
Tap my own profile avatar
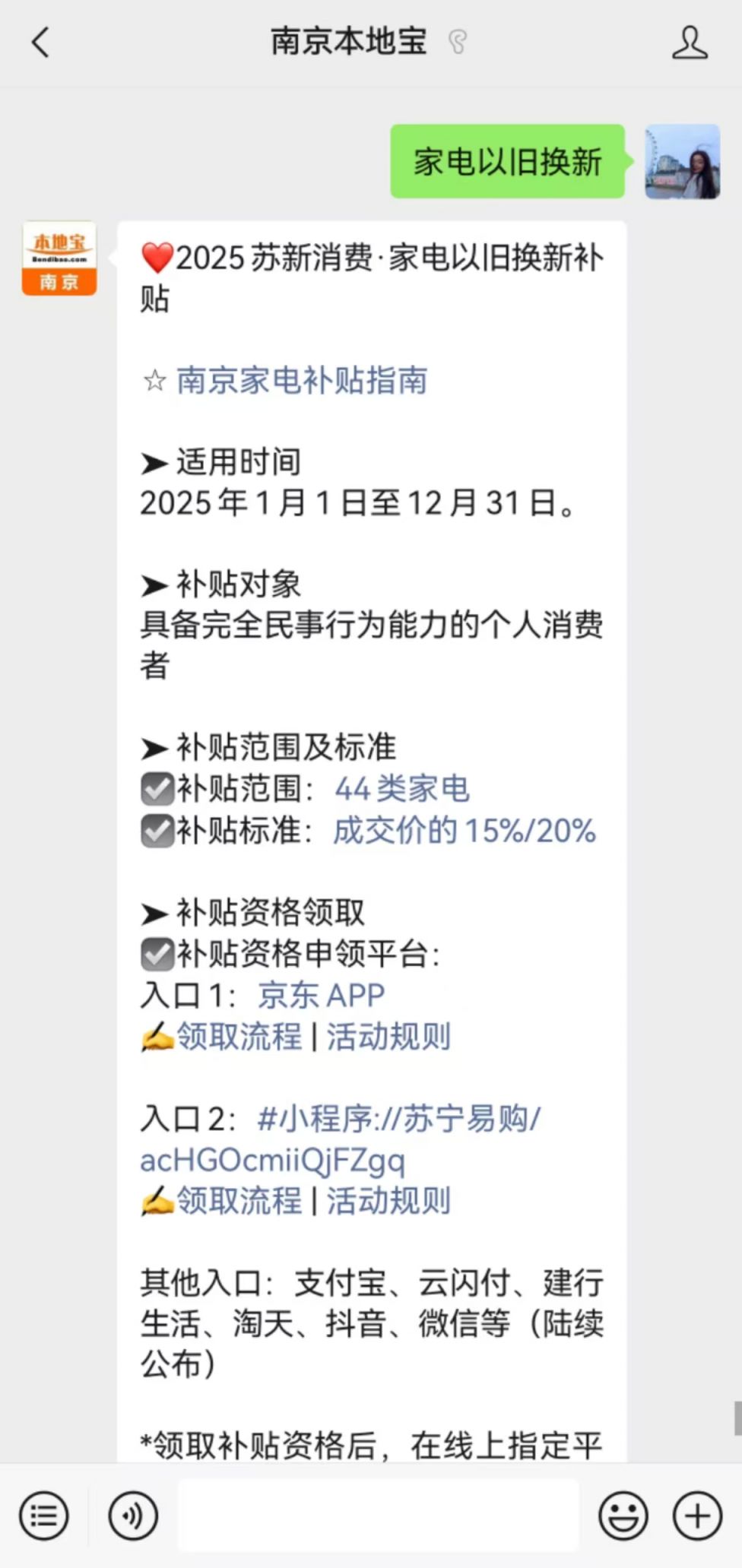tap(683, 162)
